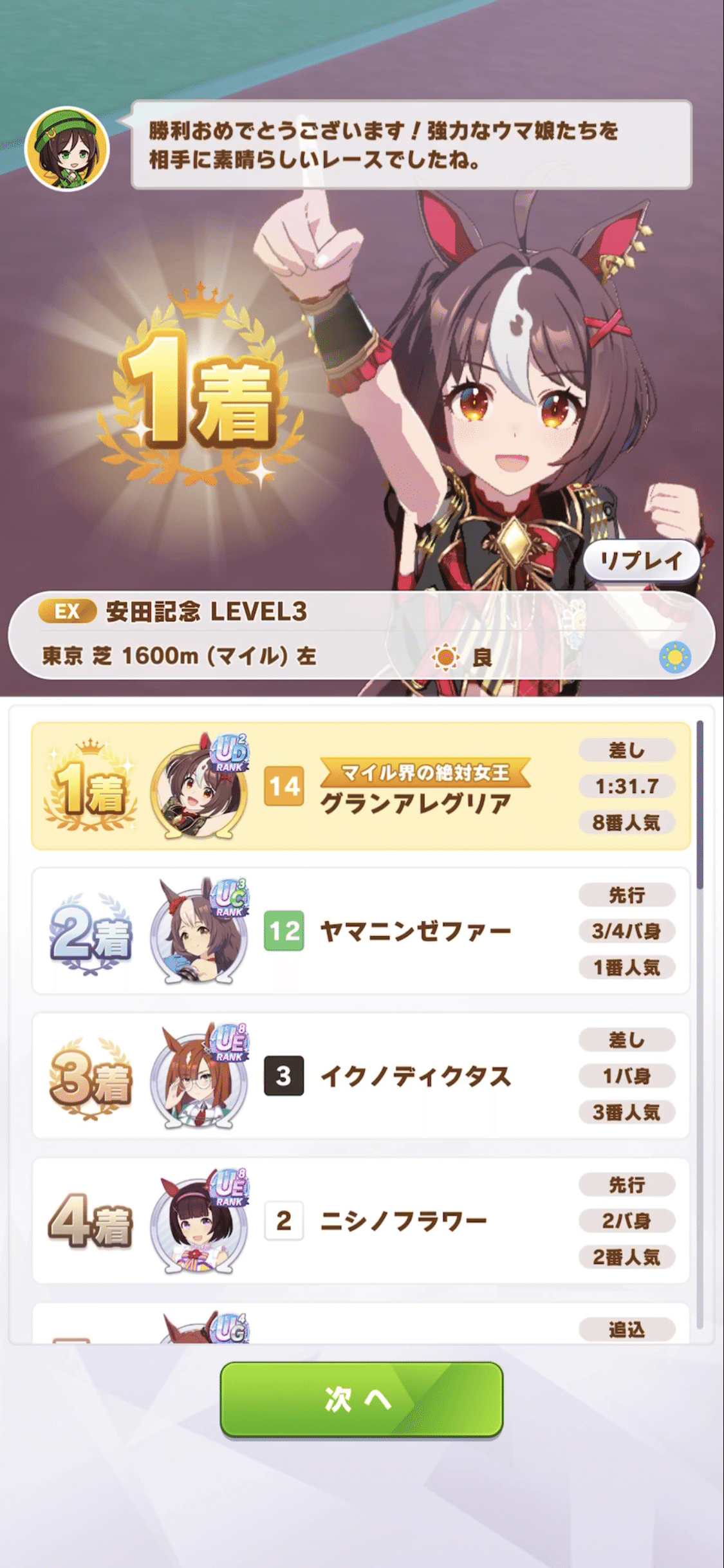
Task: Open ヤマニンゼファー's second-place result row
Action: 360,931
